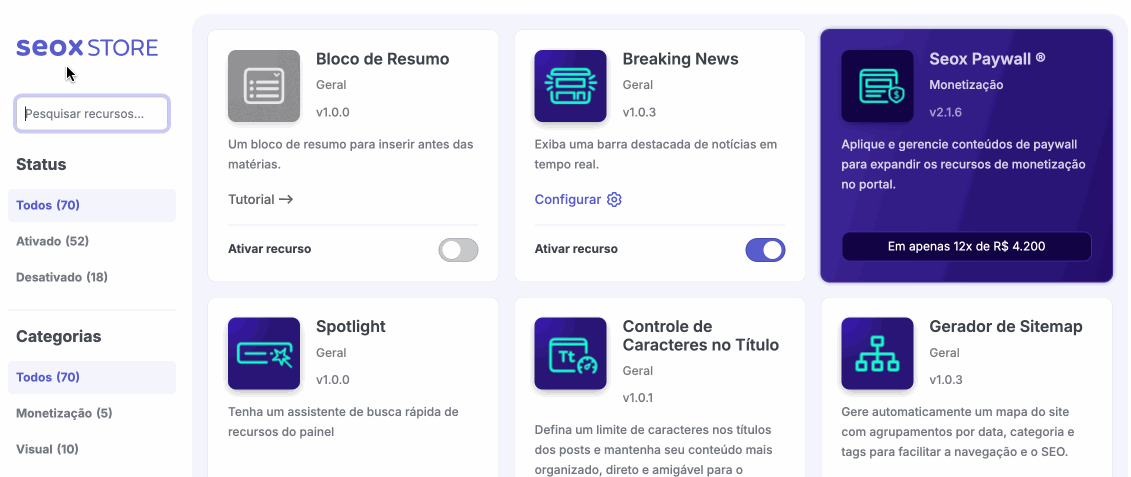Filter by Desativado (18) status
The width and height of the screenshot is (1131, 477).
click(61, 277)
